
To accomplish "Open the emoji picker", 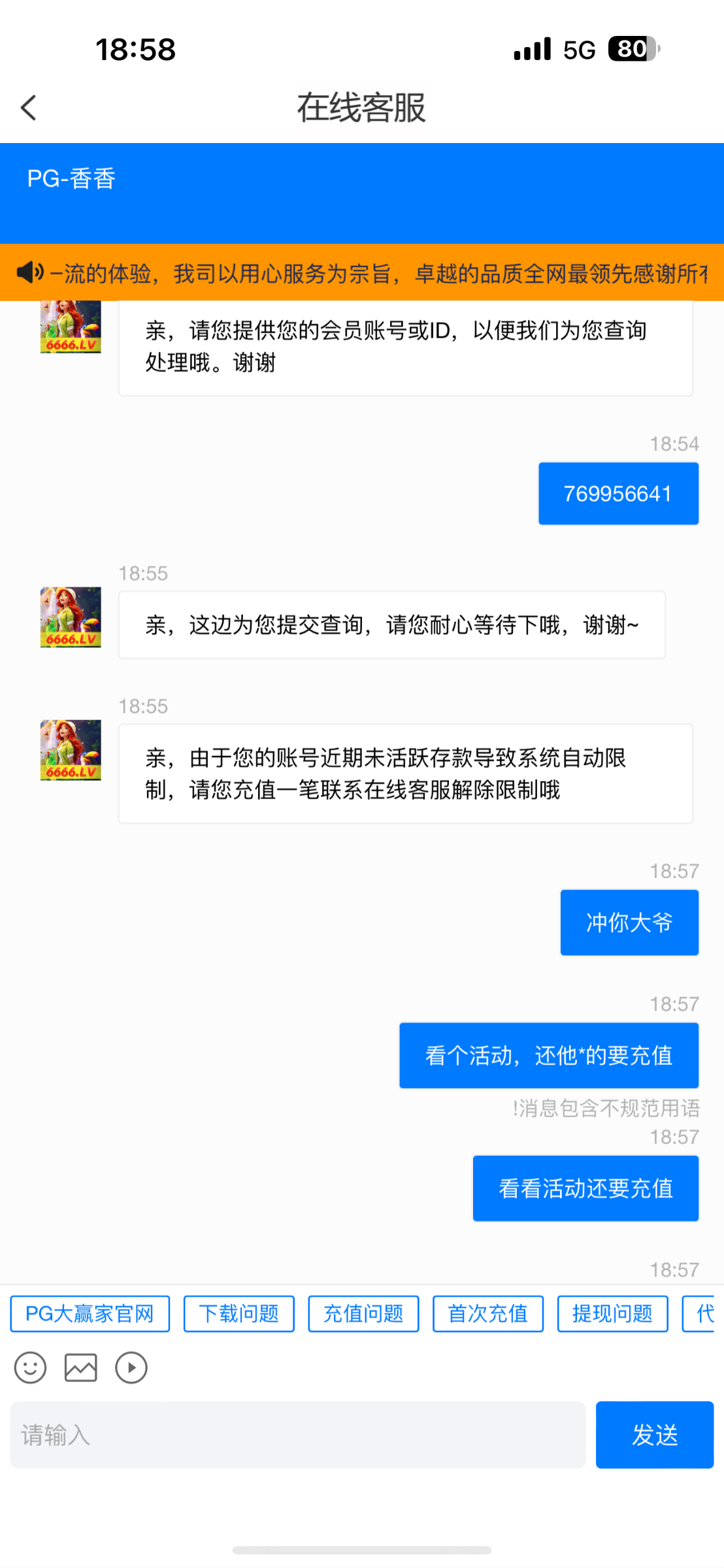I will coord(30,1368).
